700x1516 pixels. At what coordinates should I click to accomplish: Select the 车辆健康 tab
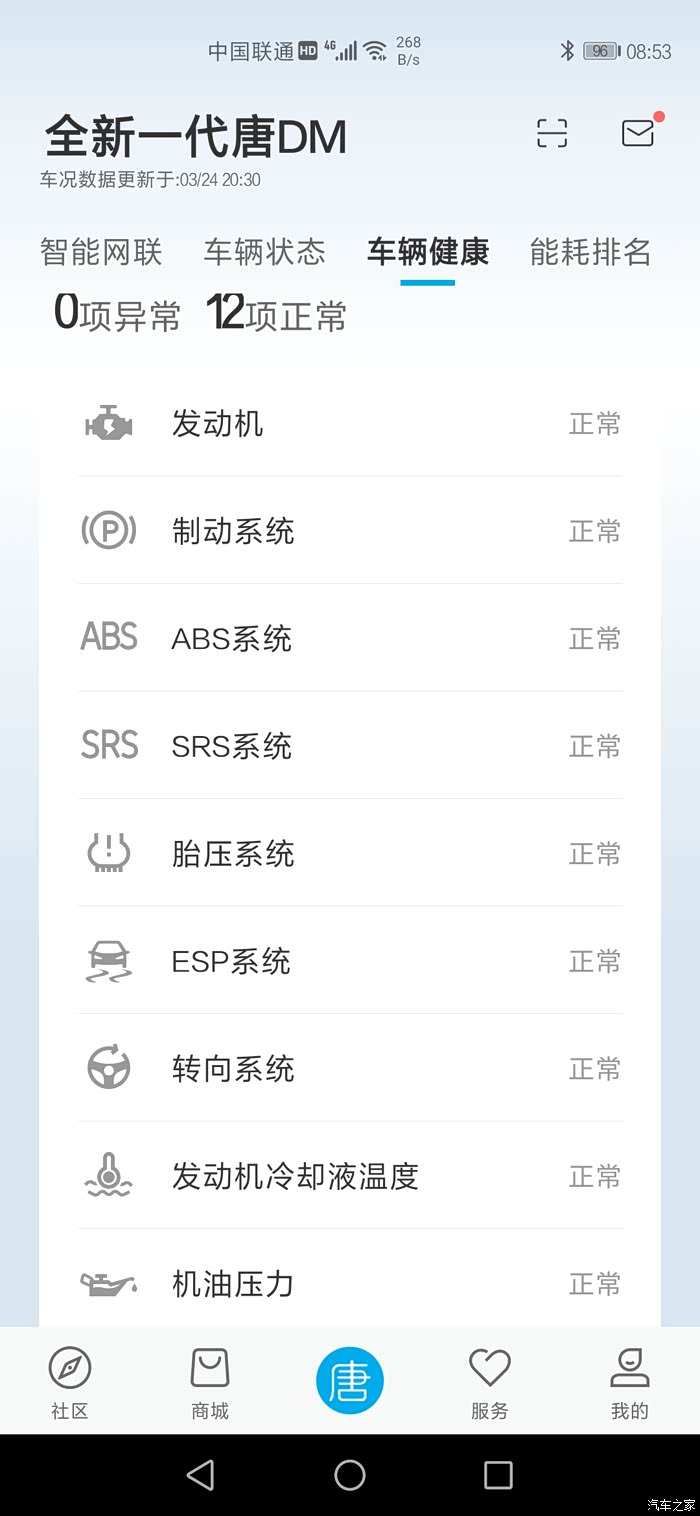click(x=428, y=252)
